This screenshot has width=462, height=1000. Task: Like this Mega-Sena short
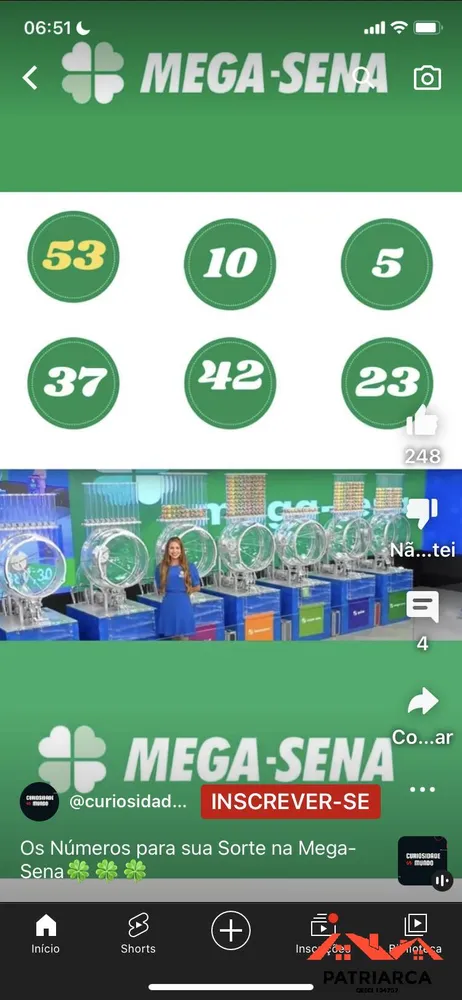422,422
